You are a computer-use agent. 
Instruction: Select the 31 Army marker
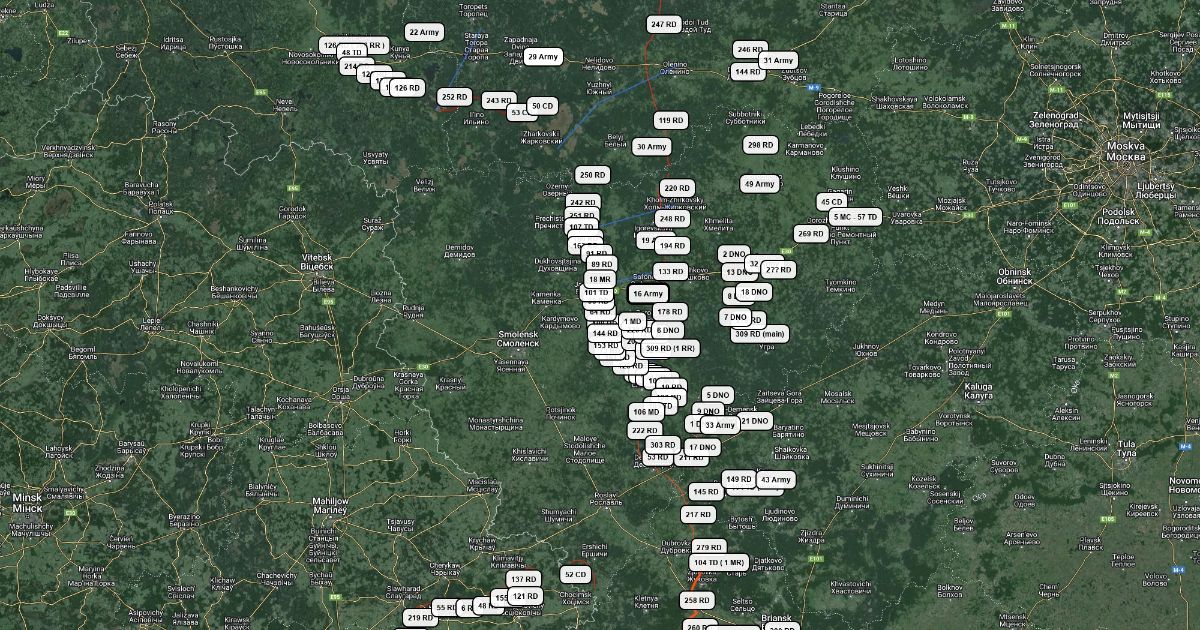778,60
